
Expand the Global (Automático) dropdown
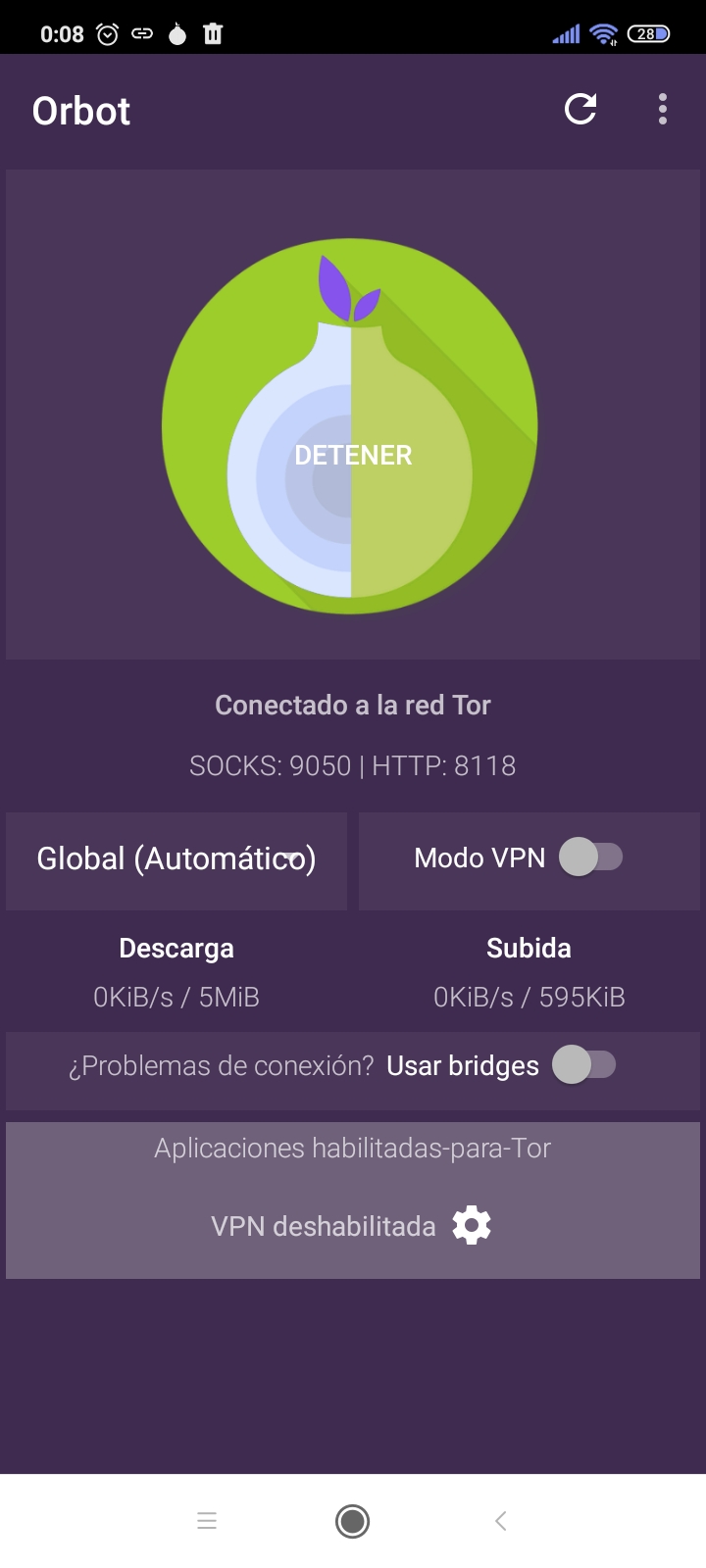click(176, 859)
